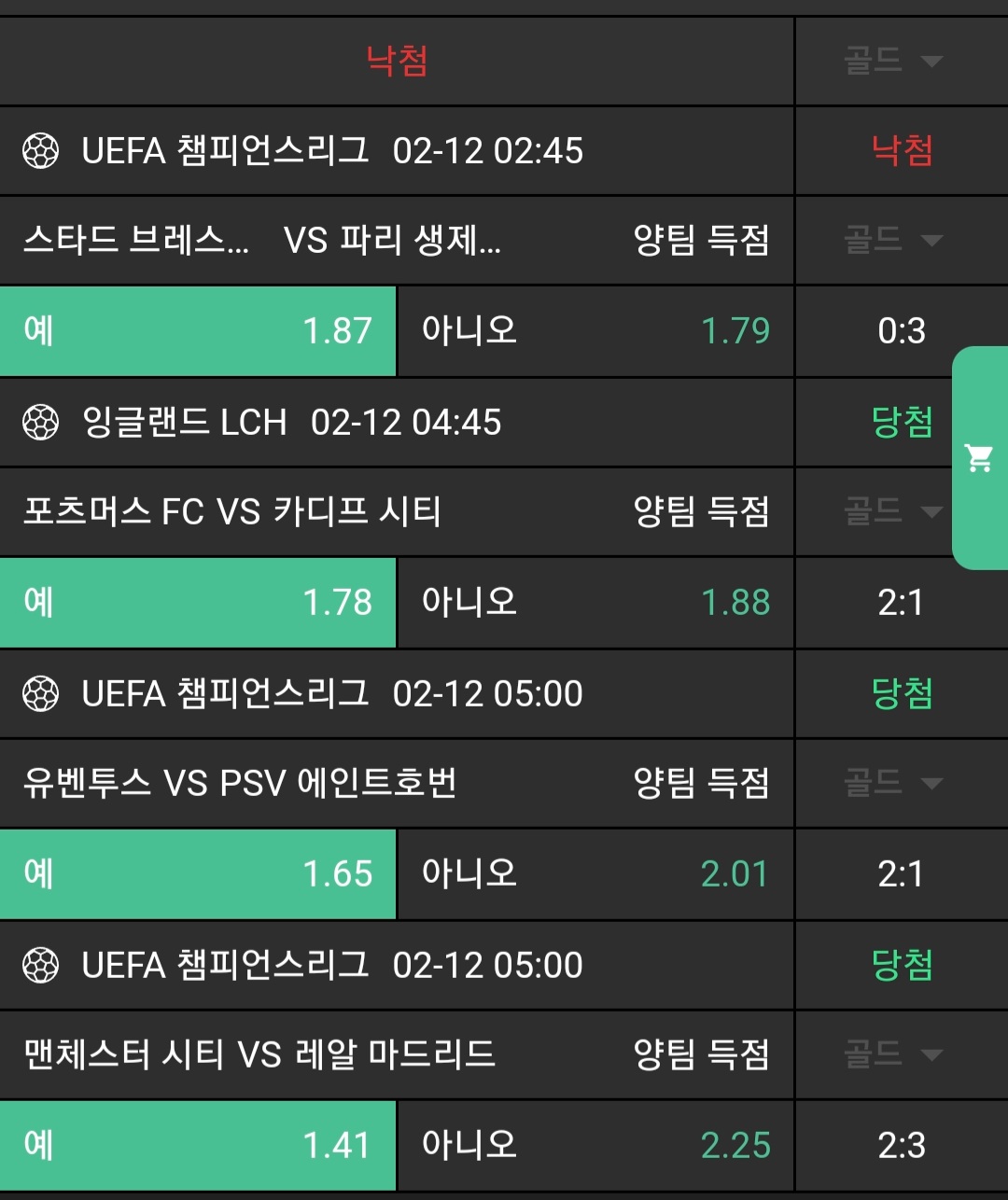Select 아니오 2.01 odds option
Screen dimensions: 1008x1200
[x=595, y=874]
